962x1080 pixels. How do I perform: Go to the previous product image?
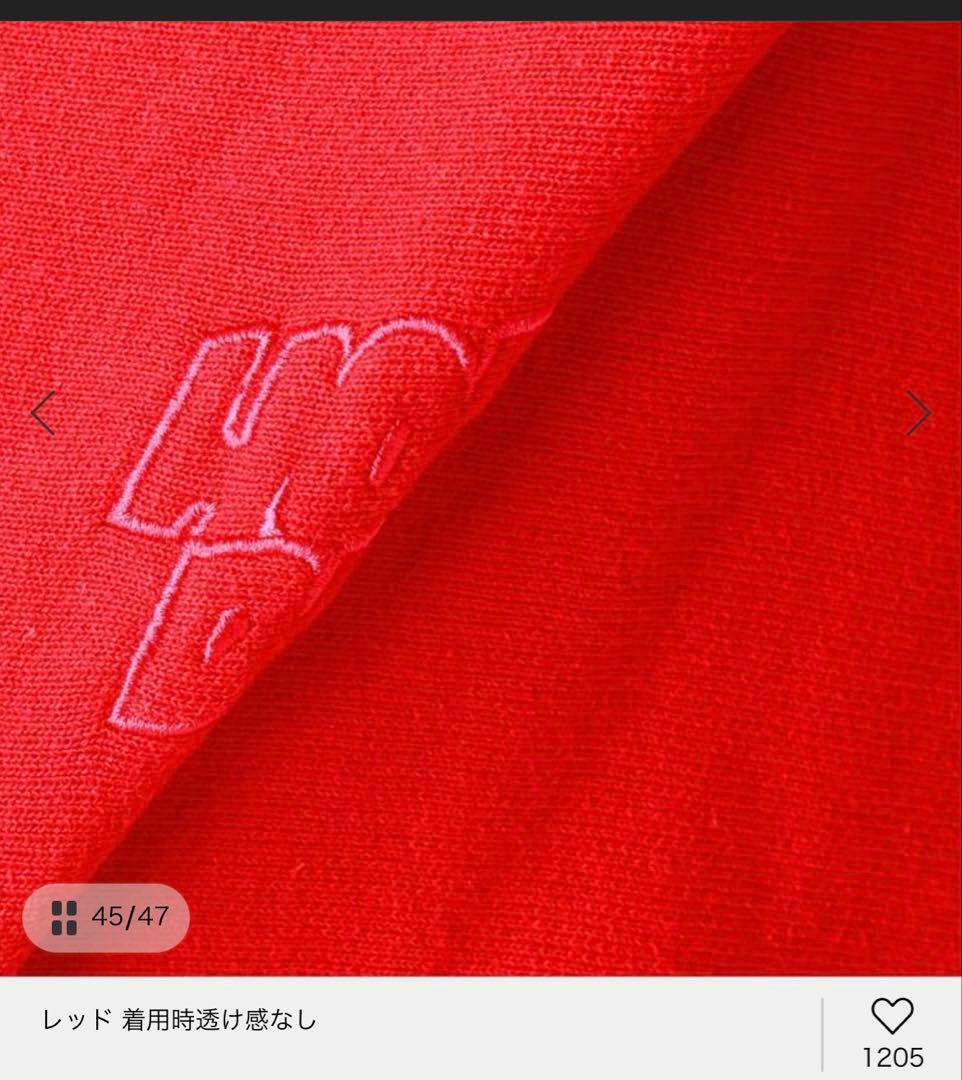click(43, 413)
